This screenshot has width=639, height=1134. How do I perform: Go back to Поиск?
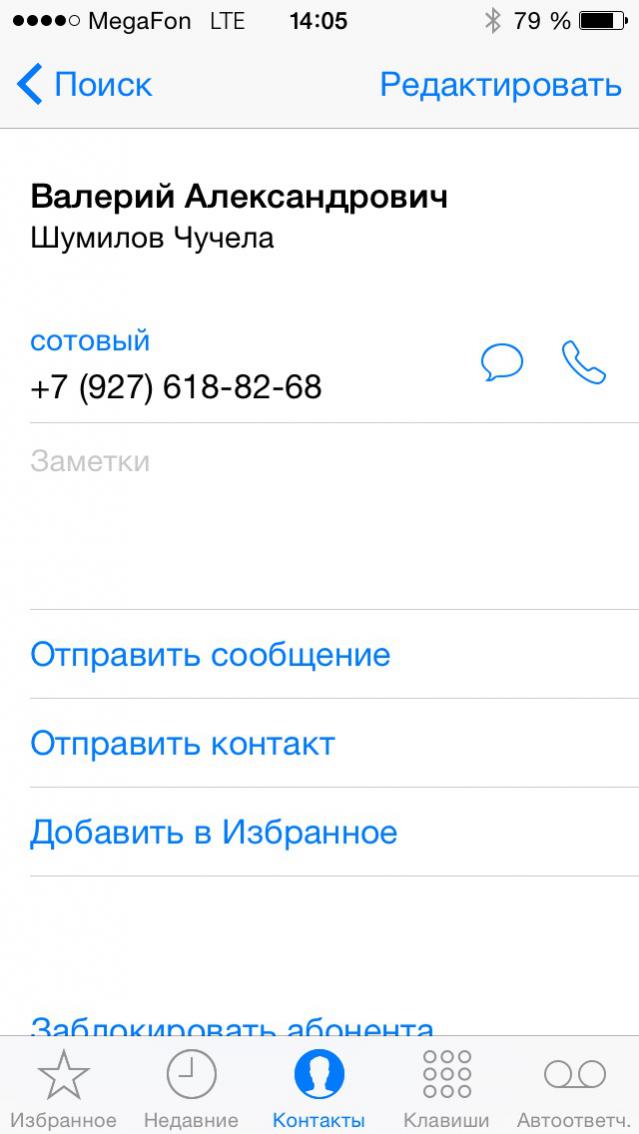[x=85, y=85]
